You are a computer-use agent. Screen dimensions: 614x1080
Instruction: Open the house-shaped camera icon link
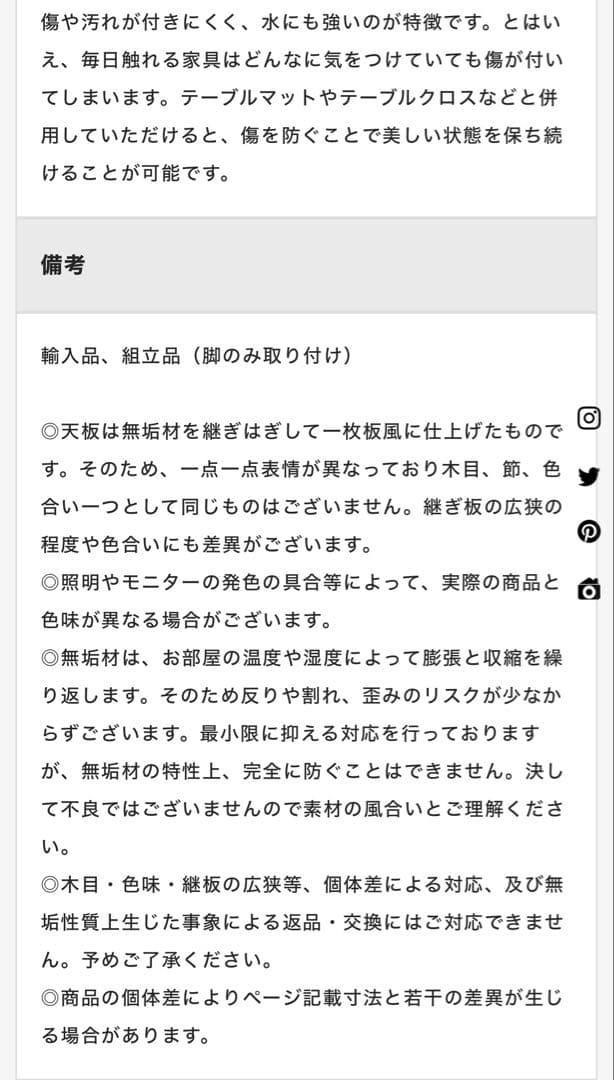[590, 589]
